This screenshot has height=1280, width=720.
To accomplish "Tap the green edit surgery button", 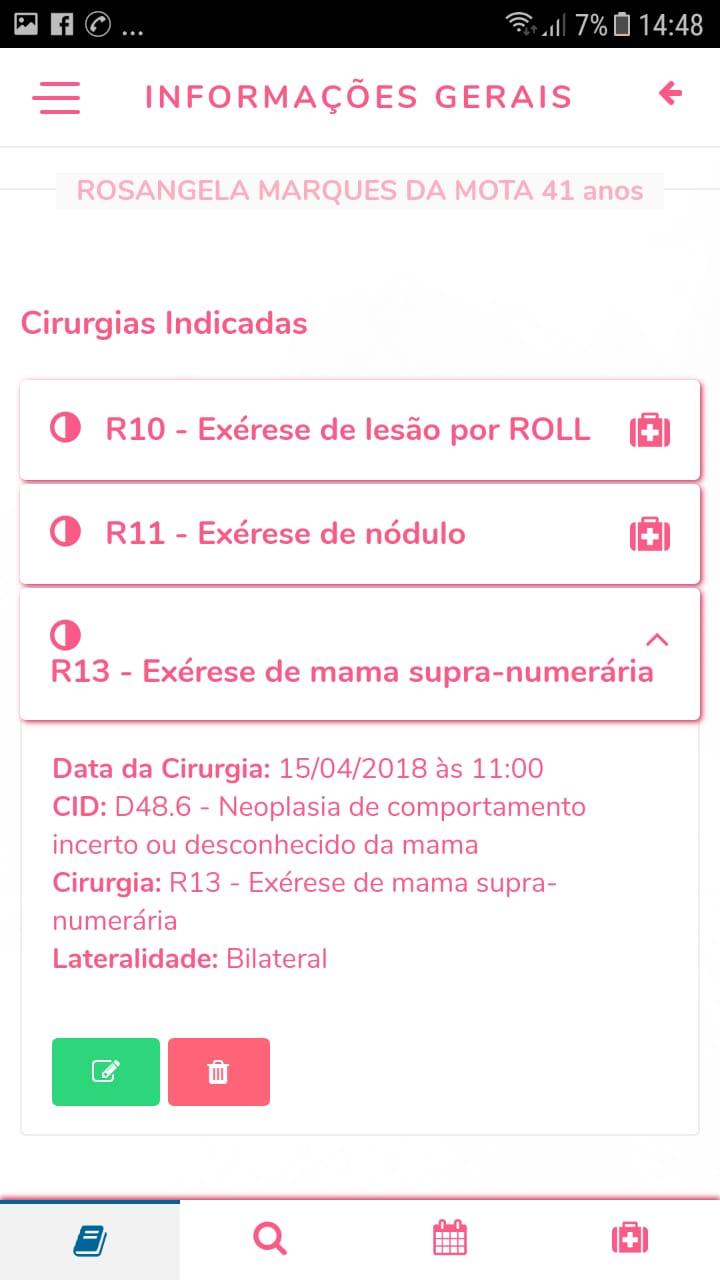I will (106, 1072).
